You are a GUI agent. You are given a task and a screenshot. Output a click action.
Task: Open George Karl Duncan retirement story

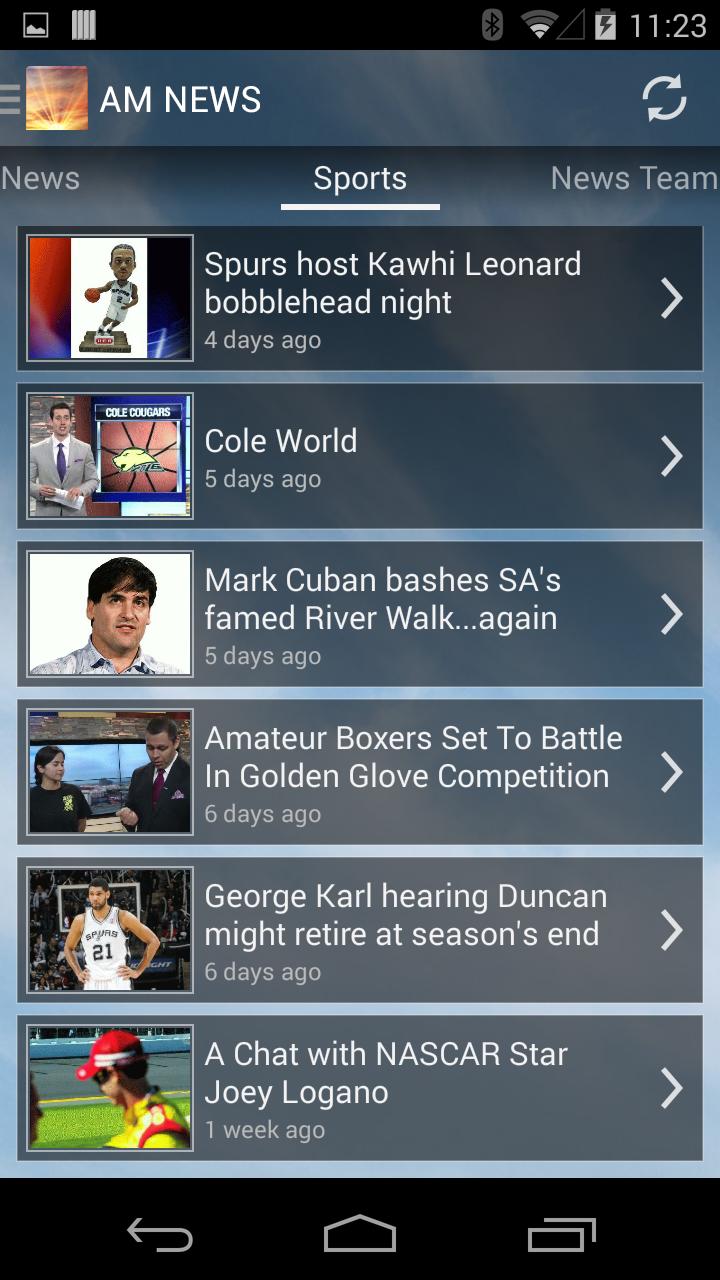(360, 930)
